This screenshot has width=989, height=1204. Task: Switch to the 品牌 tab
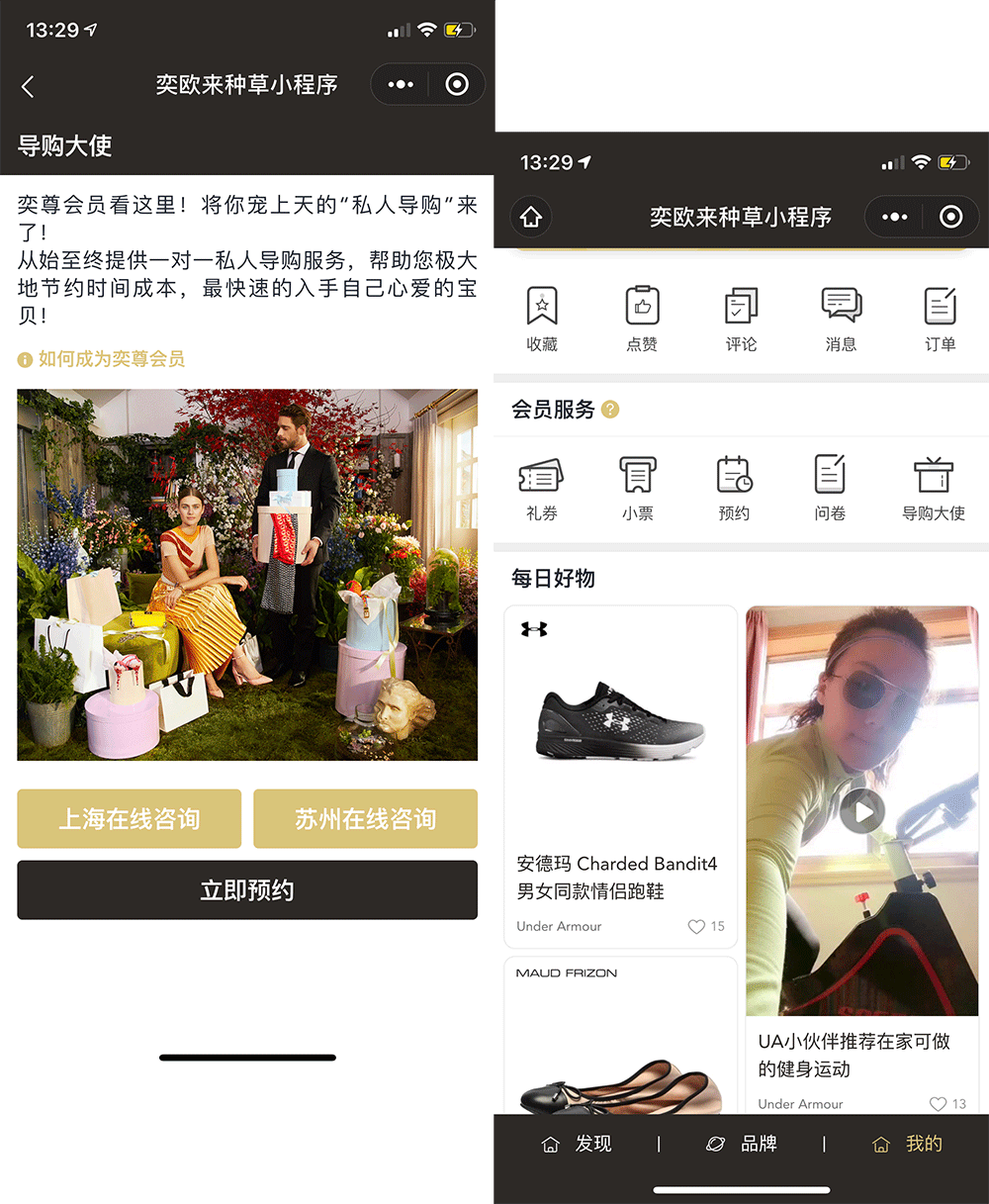tap(742, 1144)
